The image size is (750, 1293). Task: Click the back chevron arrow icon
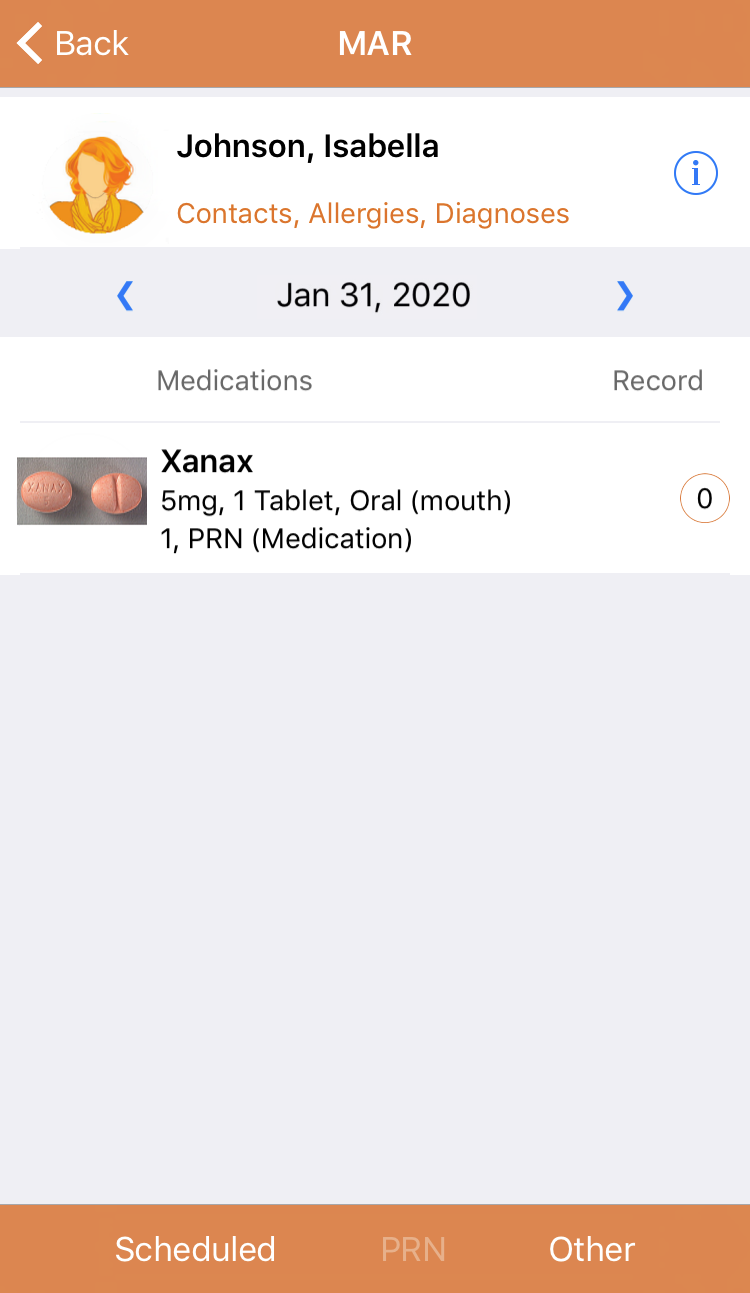(28, 43)
